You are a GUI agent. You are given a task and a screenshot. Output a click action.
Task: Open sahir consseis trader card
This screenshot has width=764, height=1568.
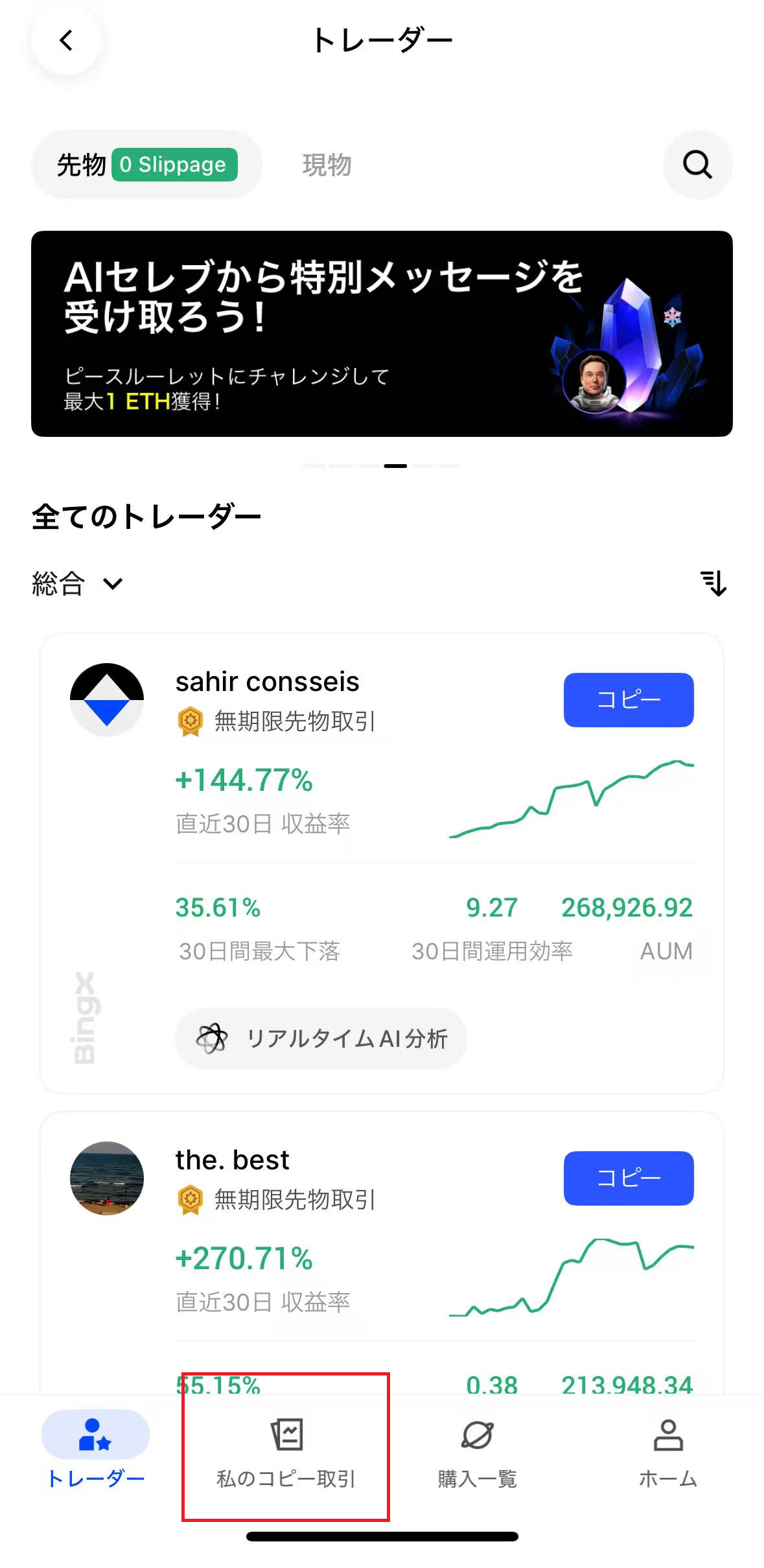(x=267, y=682)
